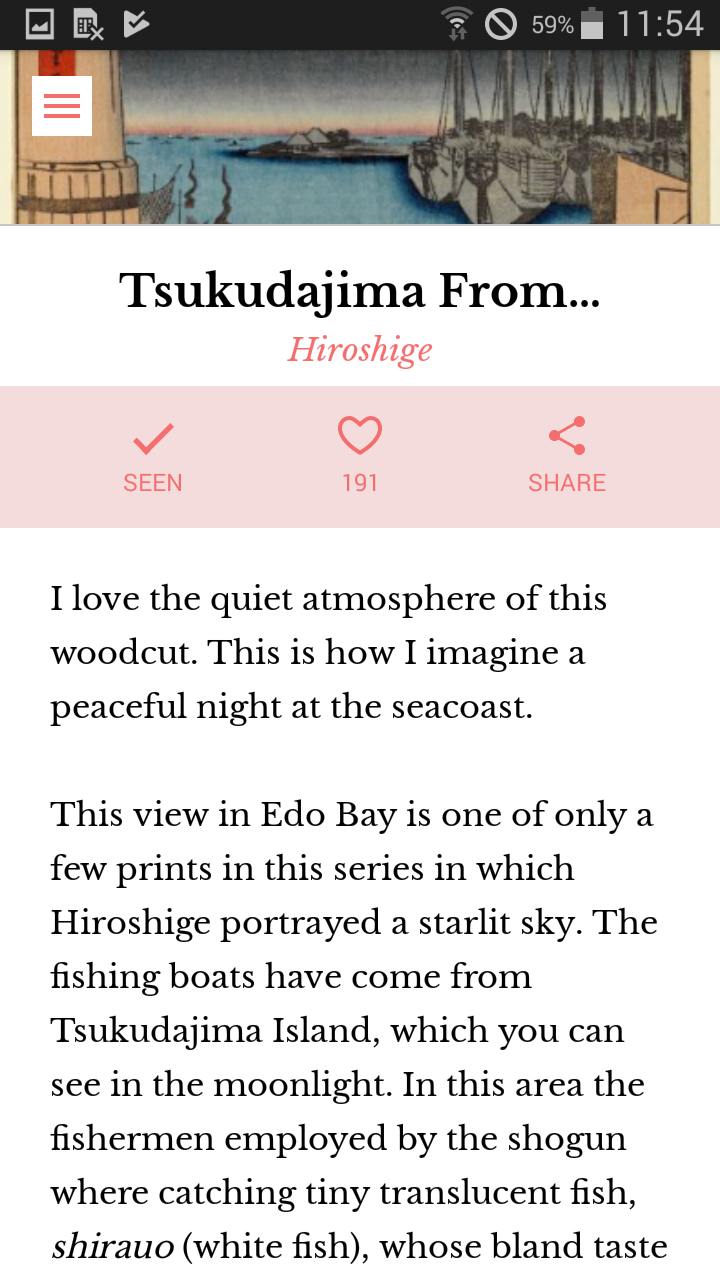Screen dimensions: 720x1280
Task: Mark the artwork as Seen
Action: 153,458
